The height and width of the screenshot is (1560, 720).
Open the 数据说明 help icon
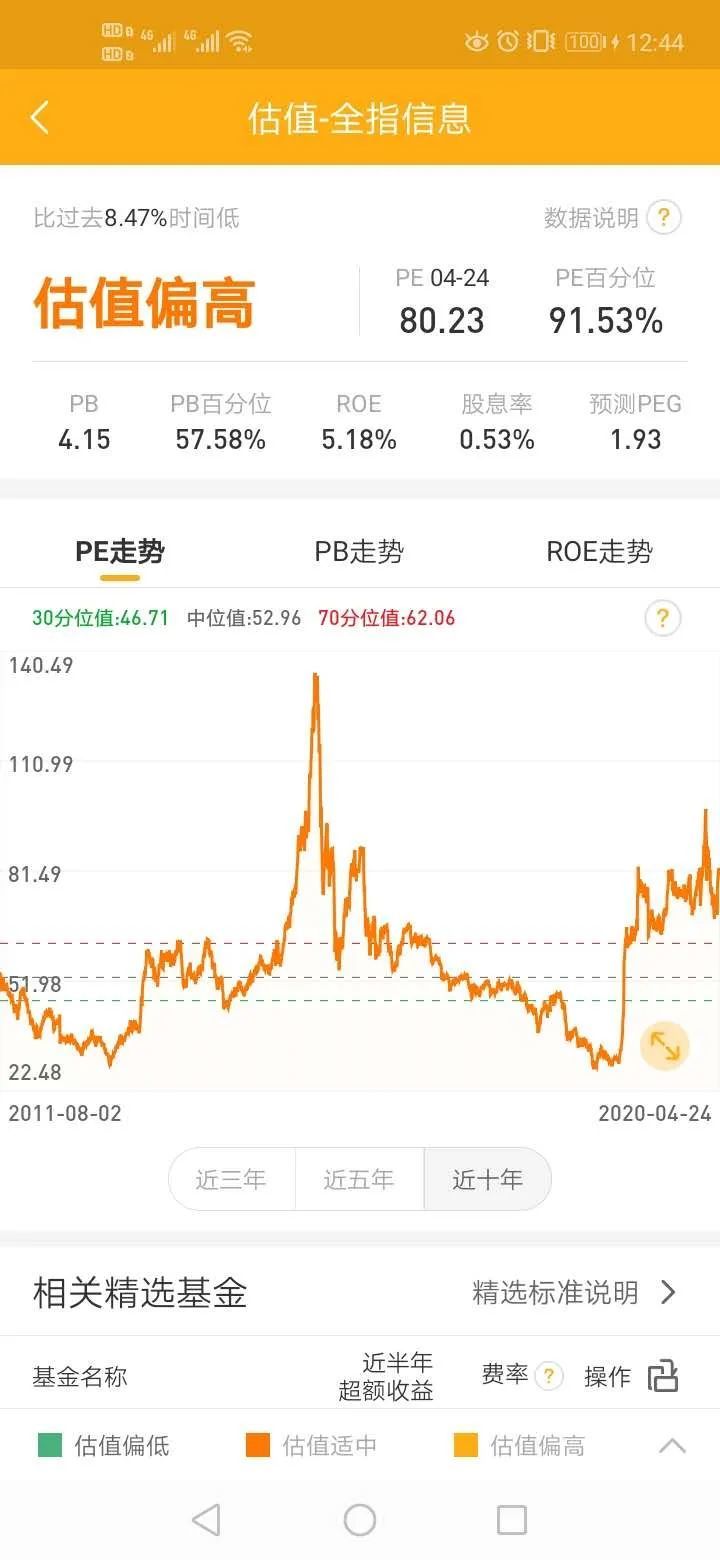(x=664, y=218)
